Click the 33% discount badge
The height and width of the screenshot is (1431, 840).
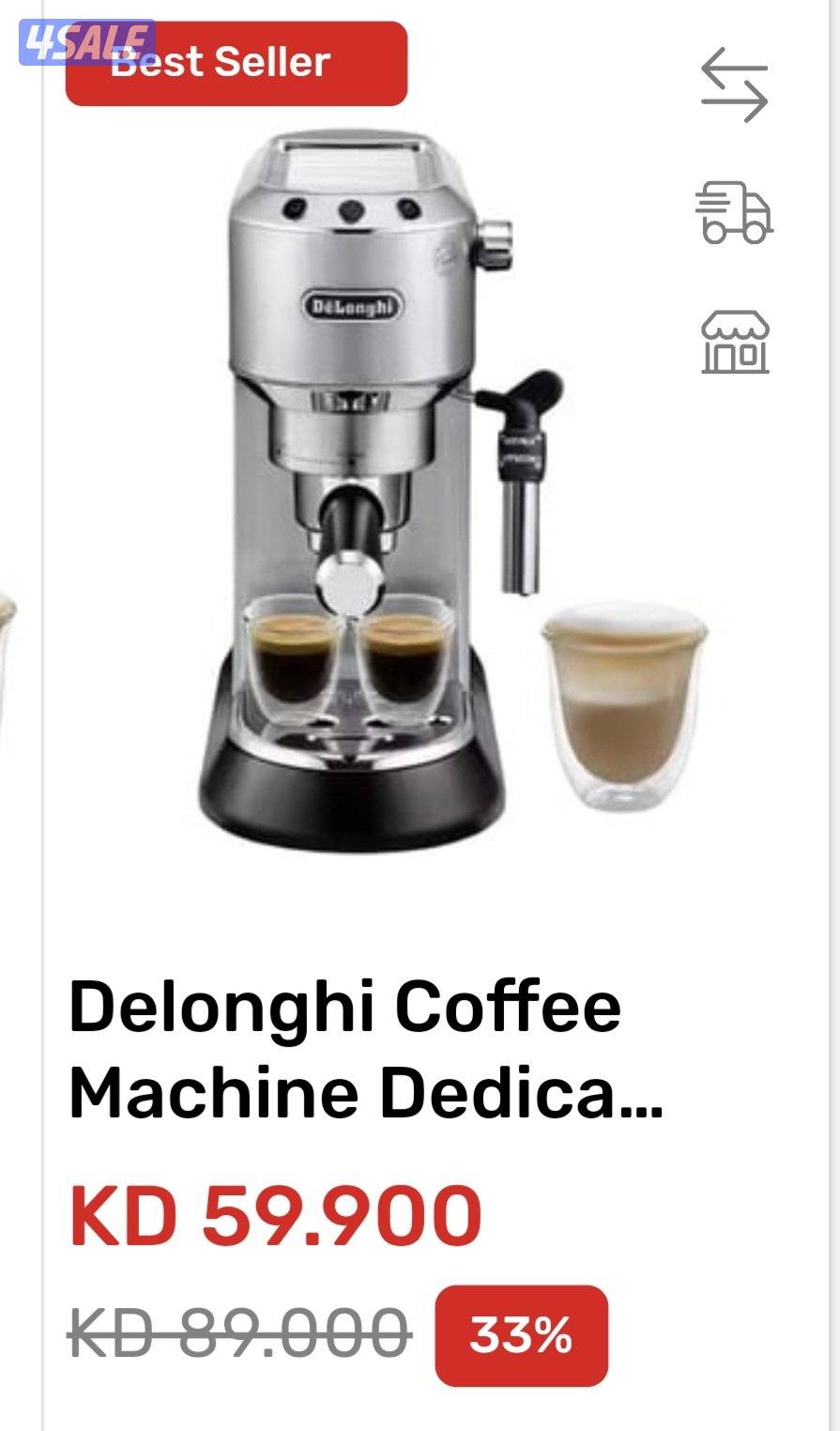point(520,1331)
